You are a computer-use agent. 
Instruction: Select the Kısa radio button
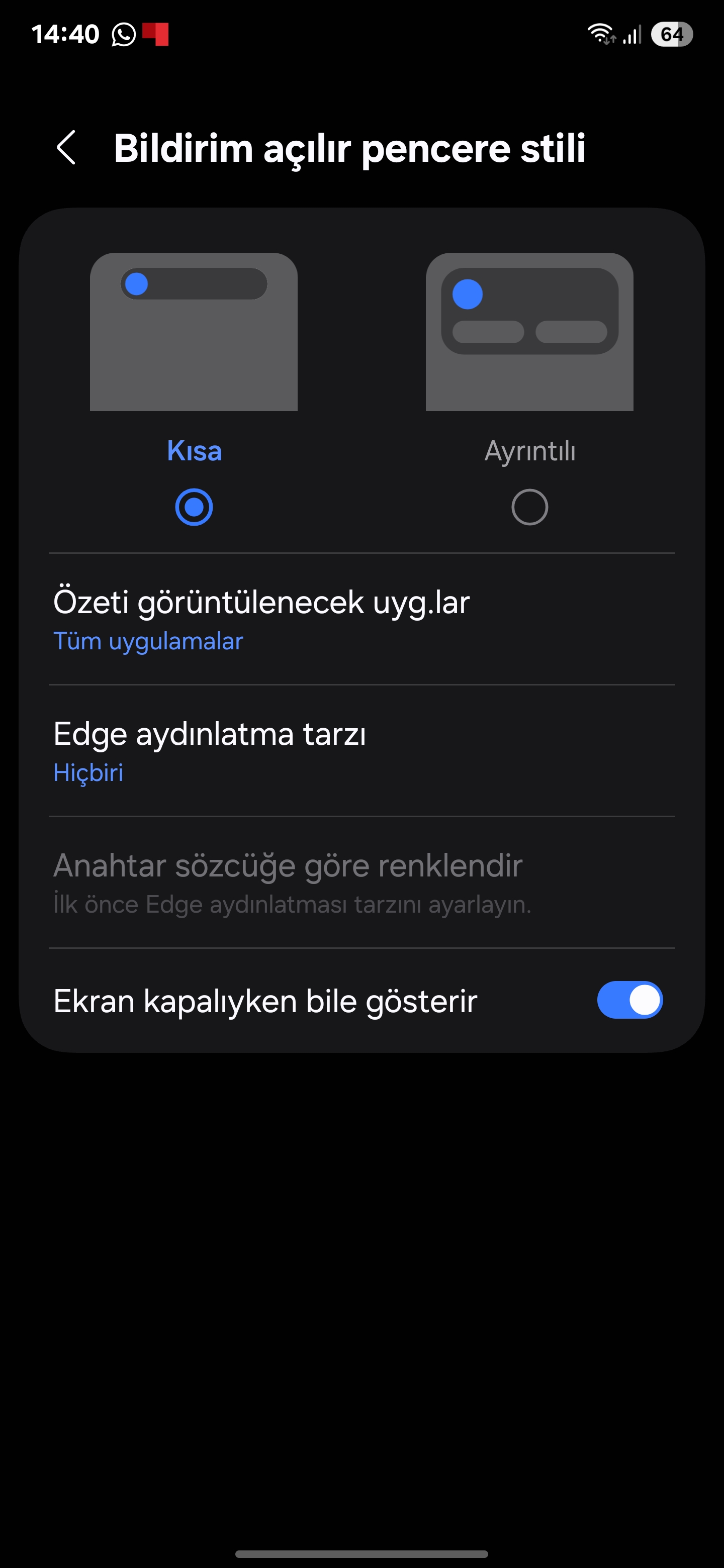(x=194, y=507)
